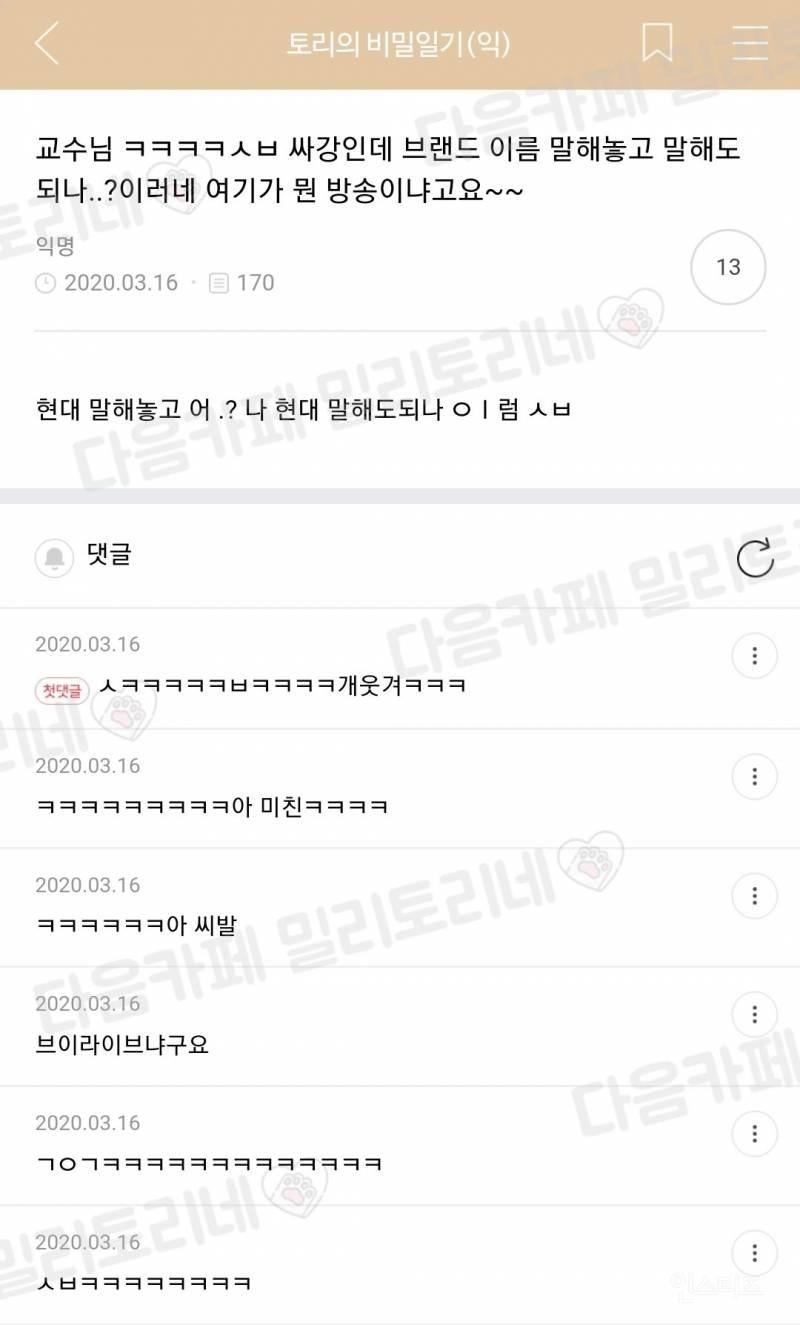The image size is (800, 1325).
Task: Bookmark this post
Action: (x=657, y=43)
